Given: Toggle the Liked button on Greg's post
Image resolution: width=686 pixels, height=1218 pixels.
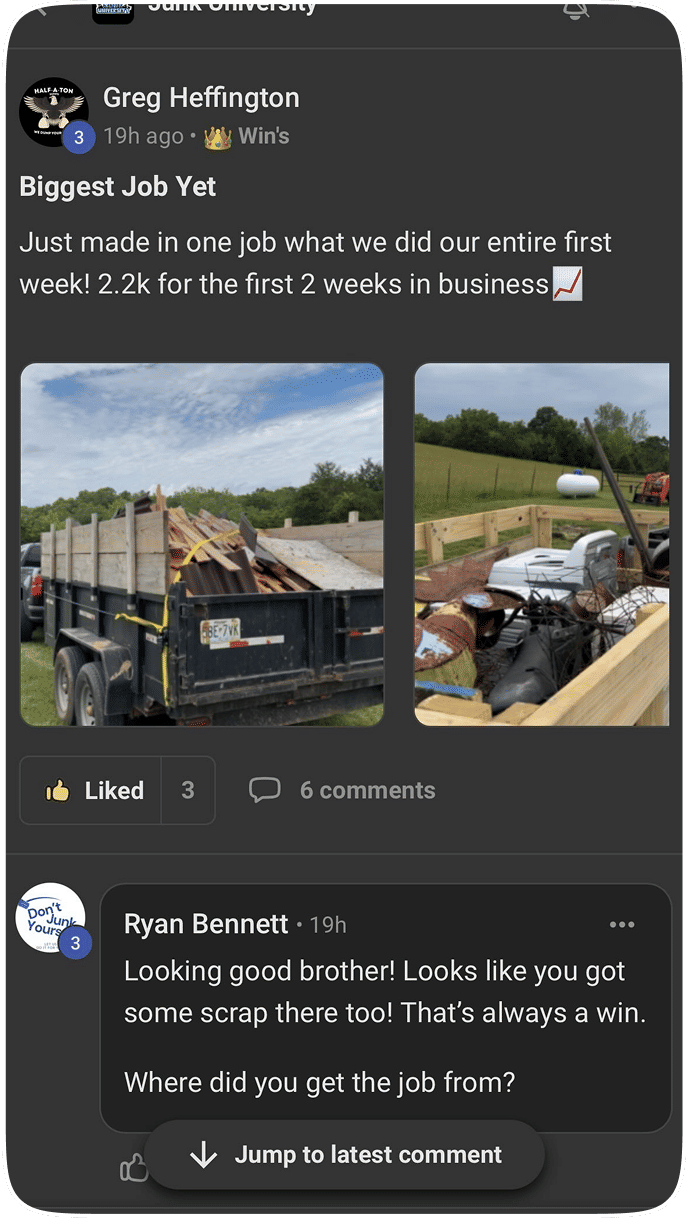Looking at the screenshot, I should pos(94,790).
